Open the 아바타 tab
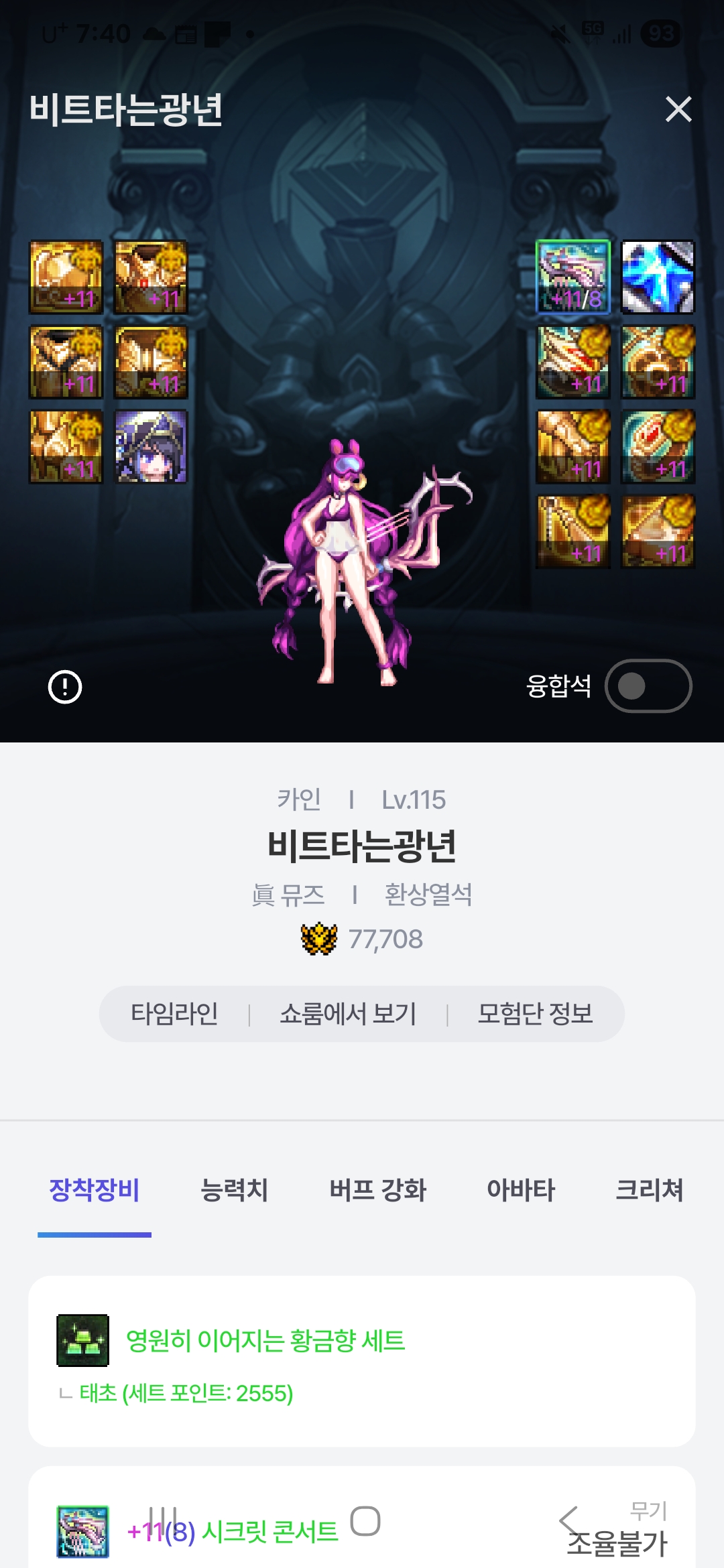This screenshot has height=1568, width=724. pos(521,1190)
